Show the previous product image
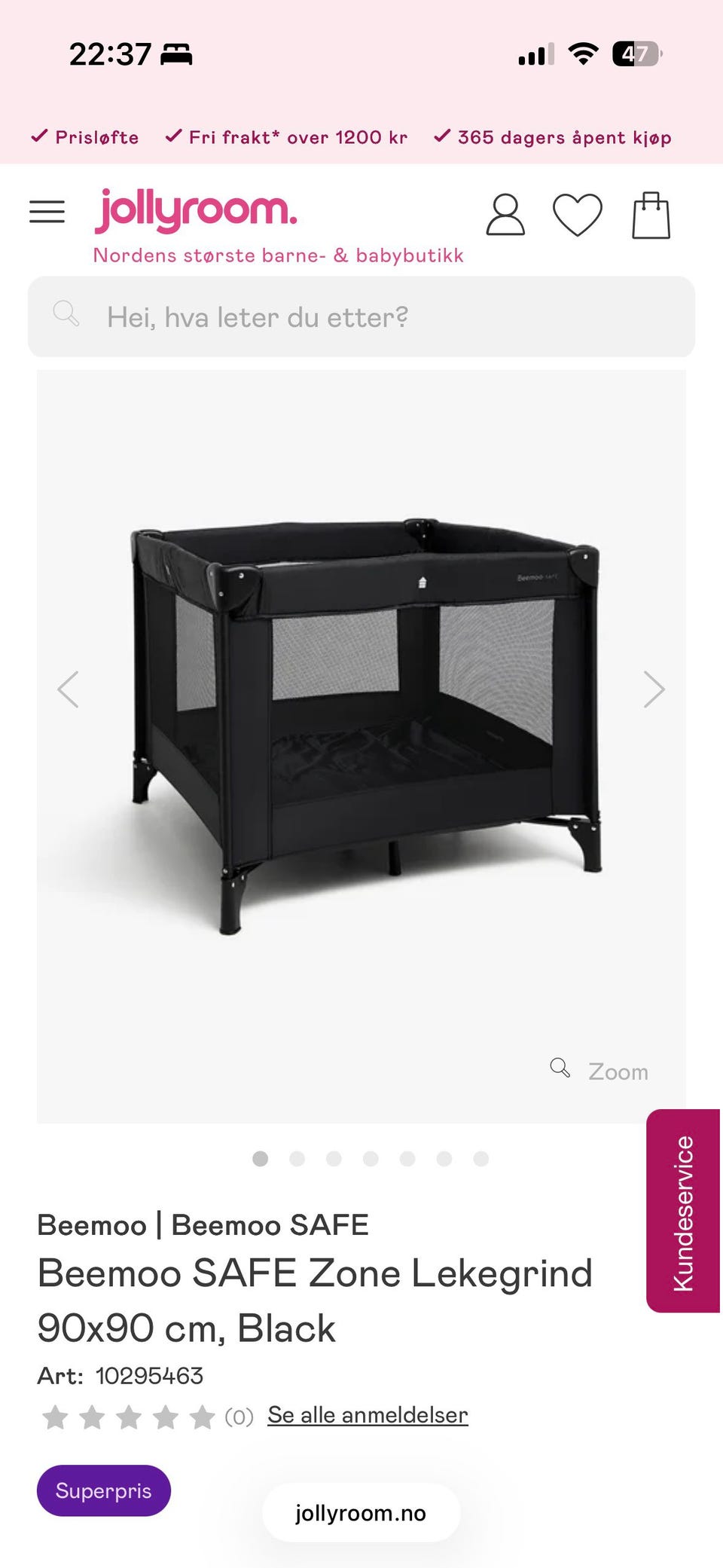This screenshot has width=723, height=1568. tap(69, 689)
